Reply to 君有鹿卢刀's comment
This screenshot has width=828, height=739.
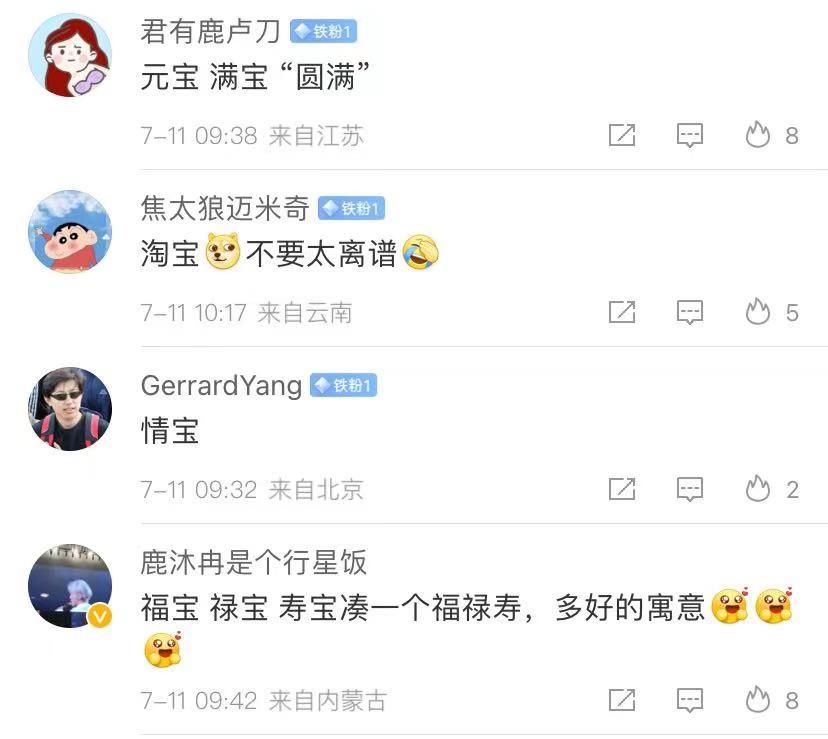[690, 136]
